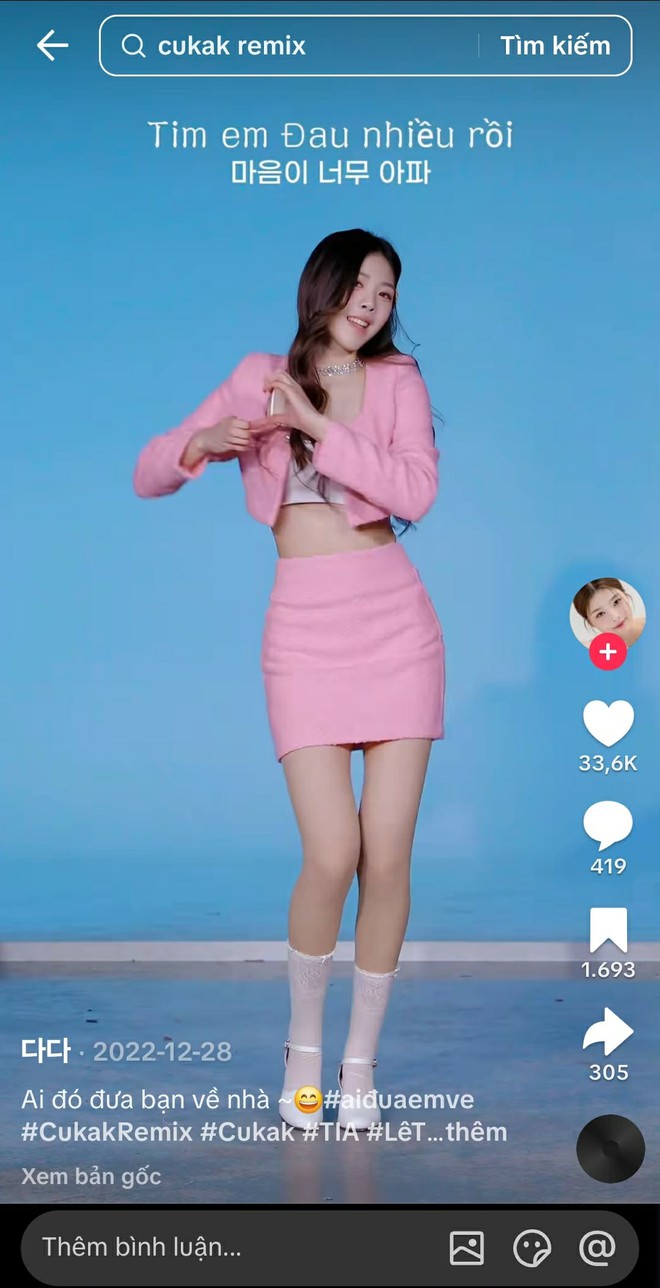Open the creator's profile picture

(x=607, y=611)
